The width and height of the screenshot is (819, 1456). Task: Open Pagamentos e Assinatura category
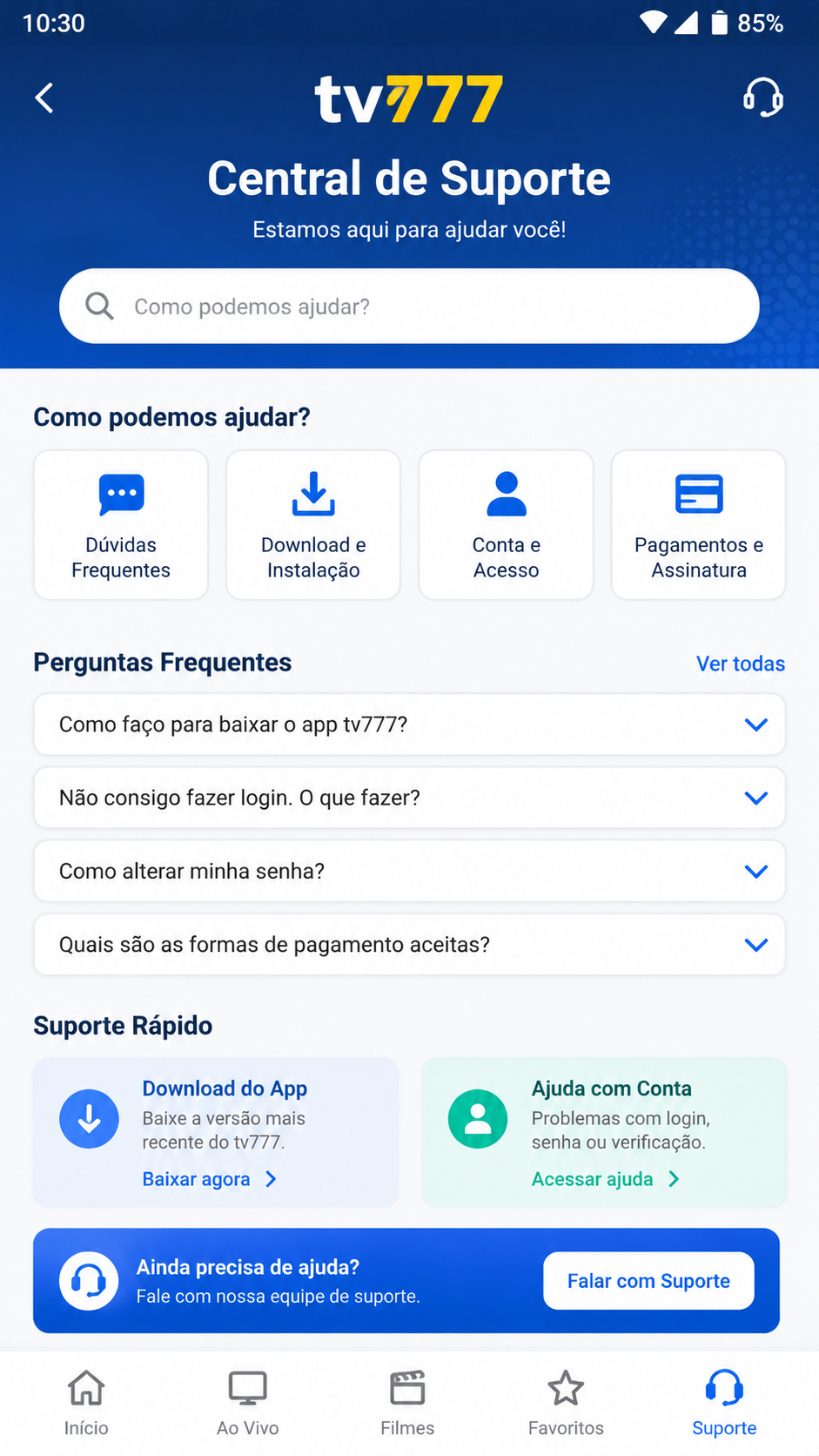(x=699, y=524)
